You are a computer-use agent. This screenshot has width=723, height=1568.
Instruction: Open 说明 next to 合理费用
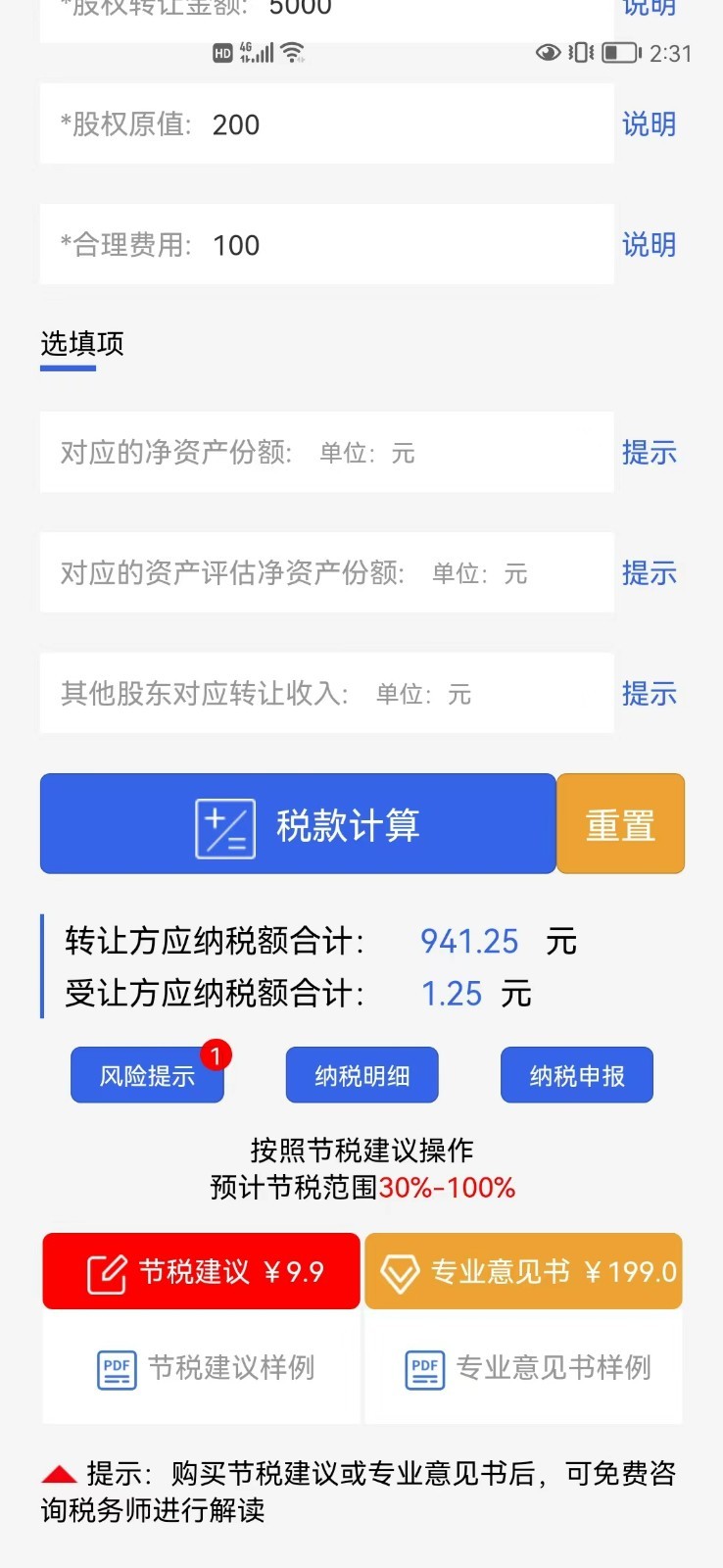(649, 245)
